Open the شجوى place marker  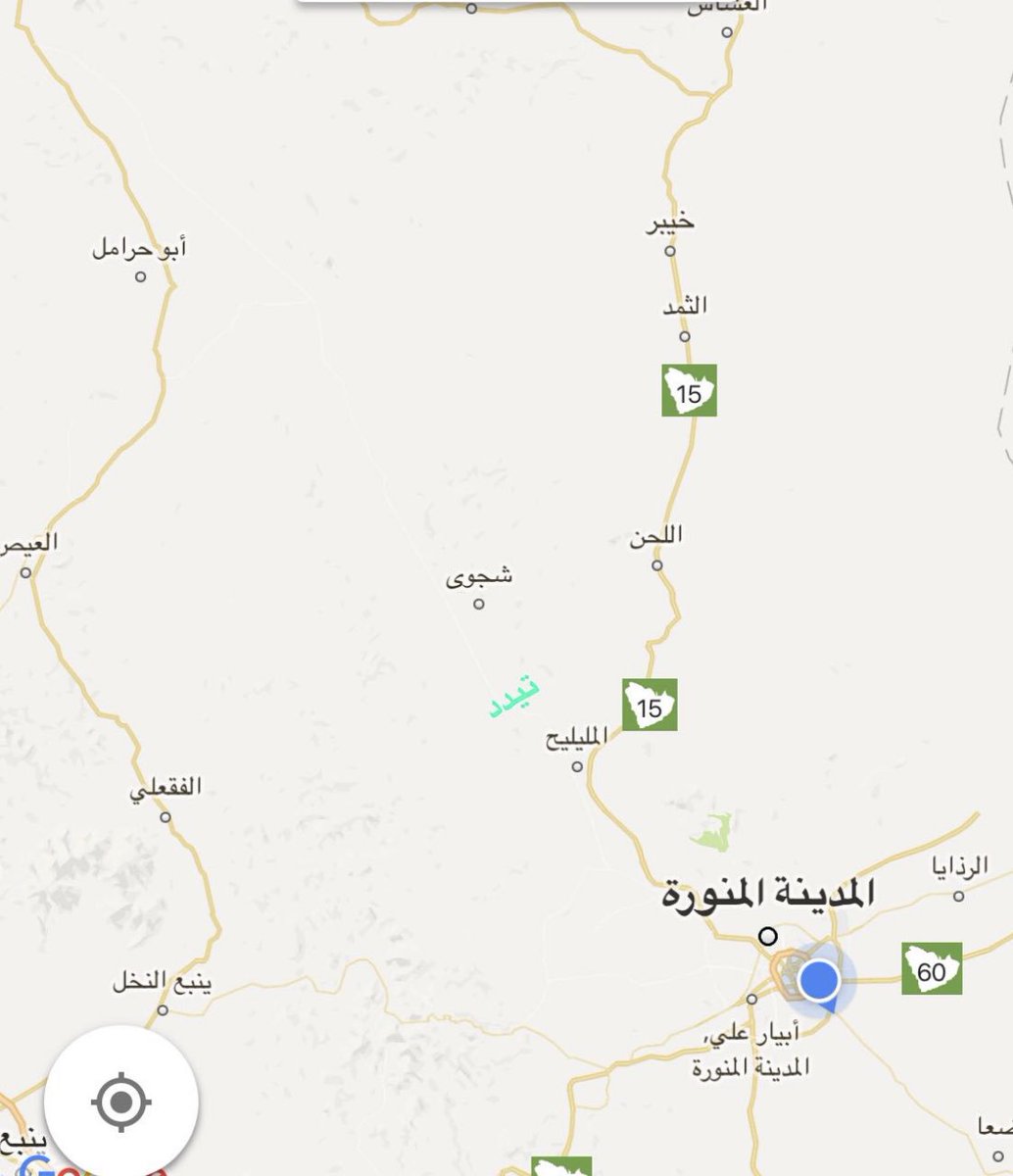click(479, 603)
